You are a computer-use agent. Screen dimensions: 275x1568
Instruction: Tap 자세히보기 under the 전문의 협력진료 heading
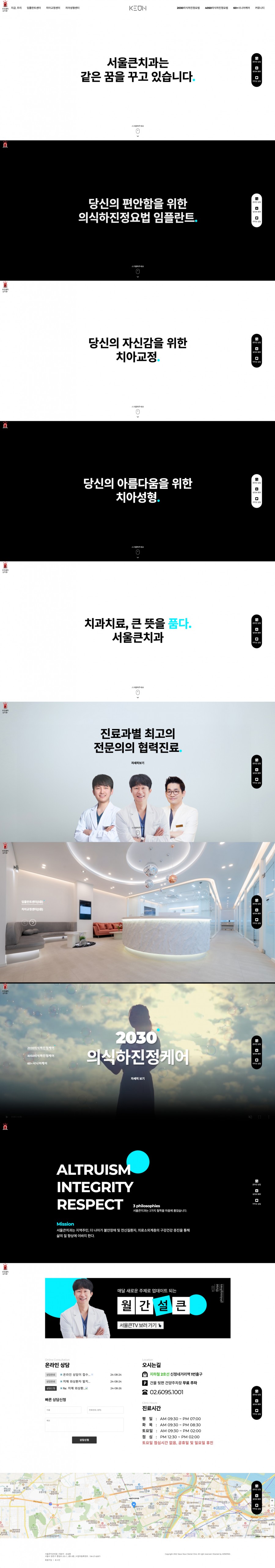[137, 763]
